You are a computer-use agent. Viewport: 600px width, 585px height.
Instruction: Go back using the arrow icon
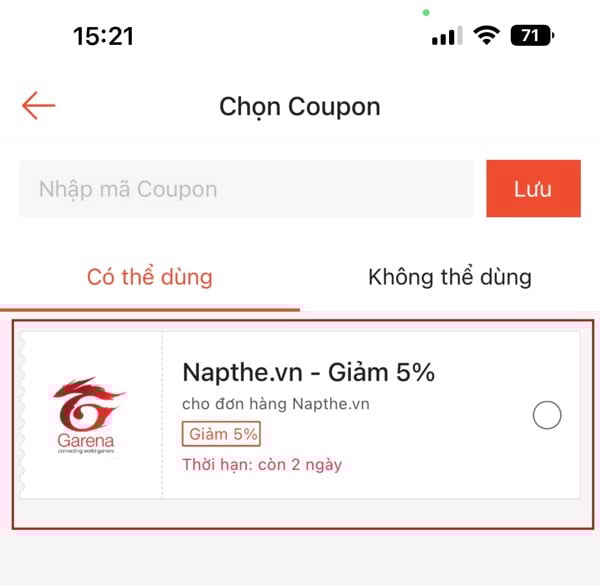click(38, 106)
